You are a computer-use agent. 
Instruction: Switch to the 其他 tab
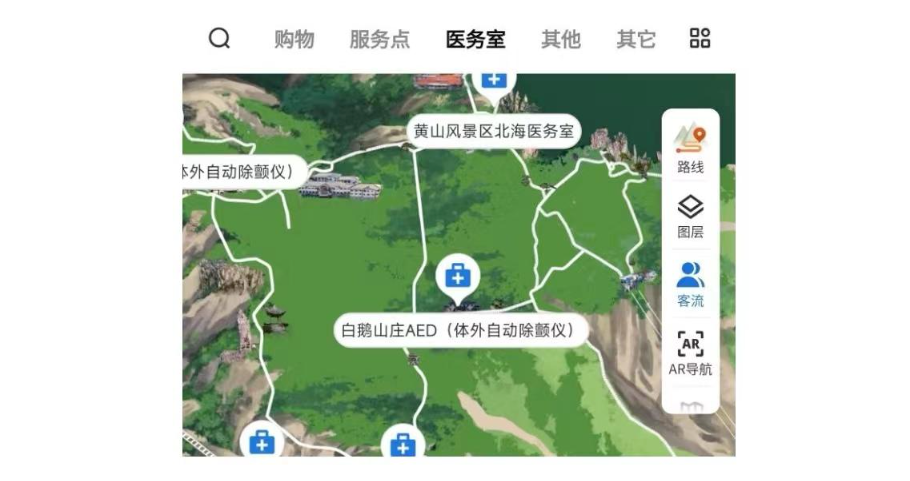(x=560, y=40)
